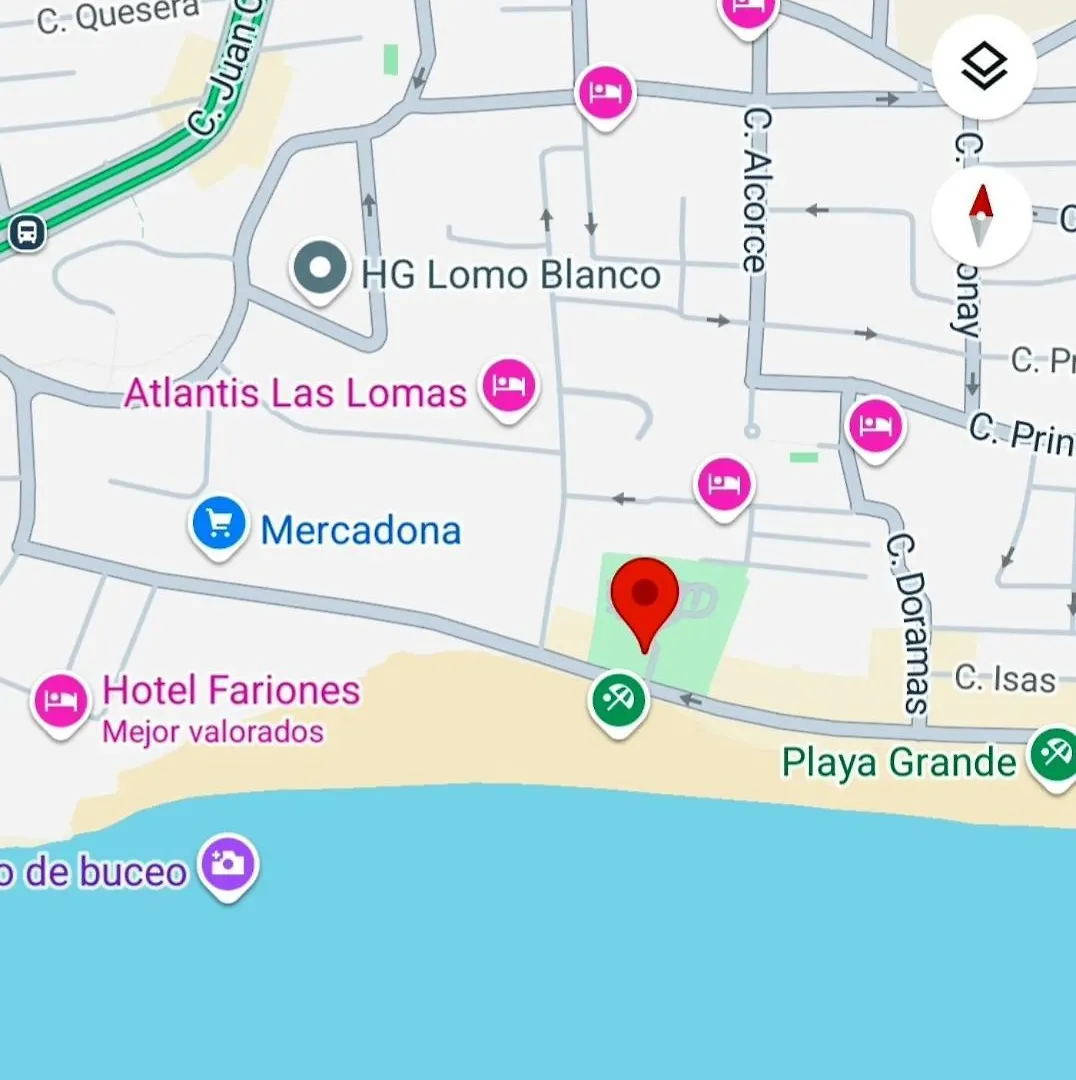The height and width of the screenshot is (1080, 1076).
Task: Open the hotel pin above the green park
Action: coord(724,485)
